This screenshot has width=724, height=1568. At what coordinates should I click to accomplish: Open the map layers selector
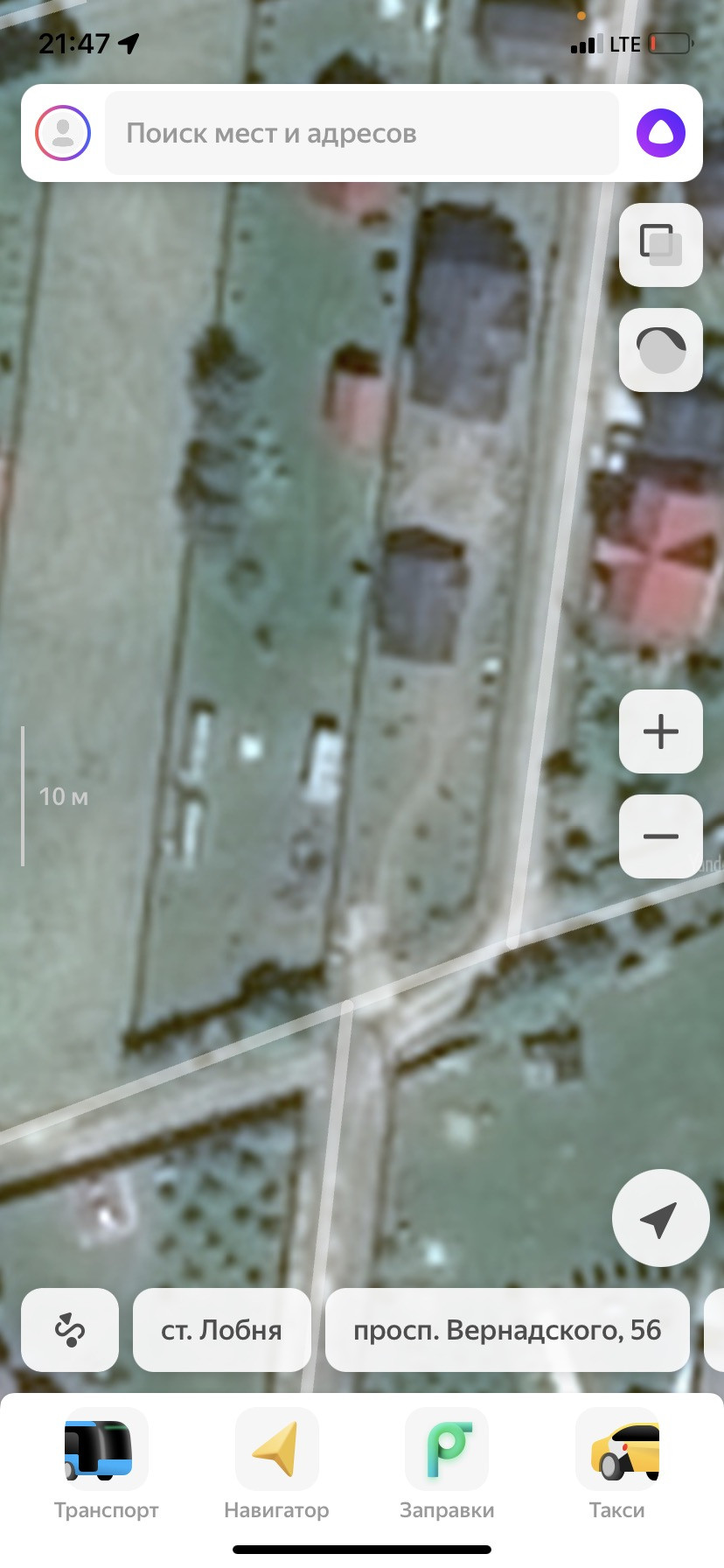tap(660, 245)
